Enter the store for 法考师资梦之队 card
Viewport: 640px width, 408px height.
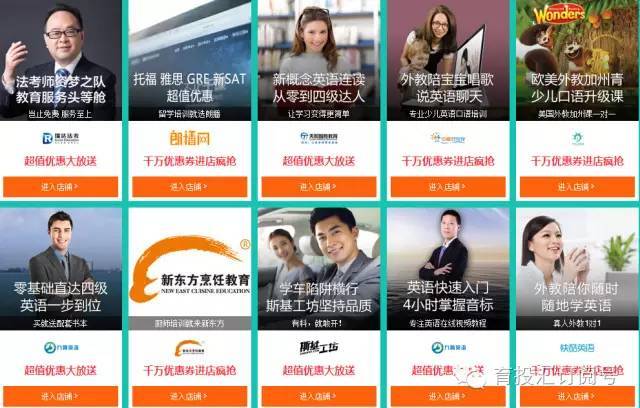61,186
